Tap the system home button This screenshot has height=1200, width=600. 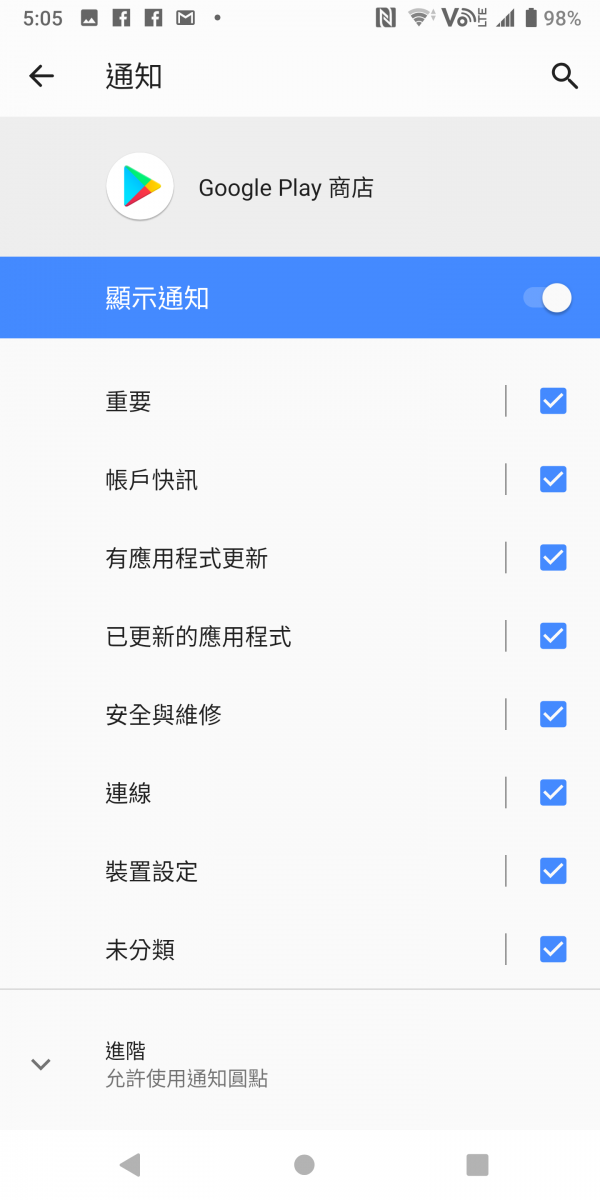point(304,1164)
